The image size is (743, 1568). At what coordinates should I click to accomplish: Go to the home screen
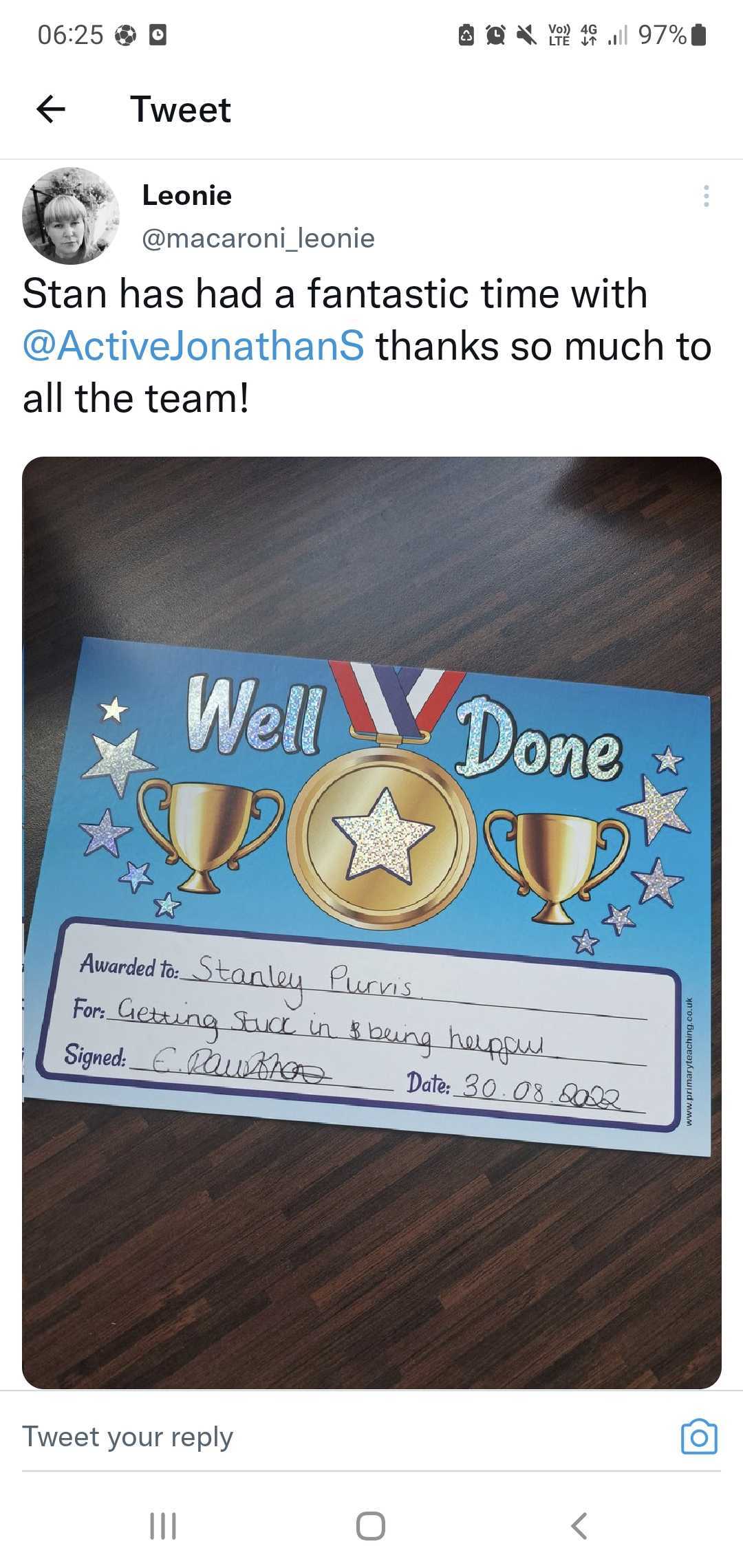[371, 1525]
